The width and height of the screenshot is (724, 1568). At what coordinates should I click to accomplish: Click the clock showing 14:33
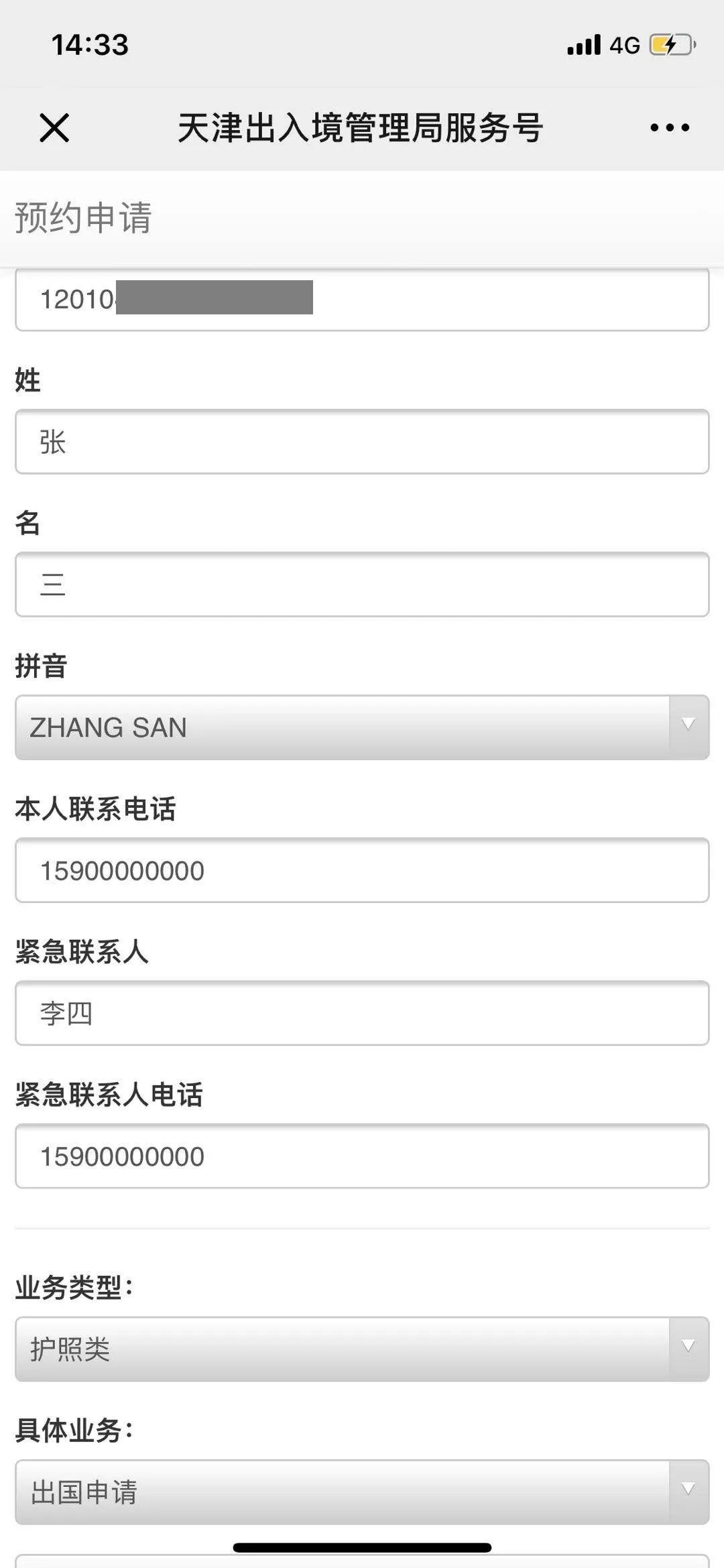tap(88, 46)
